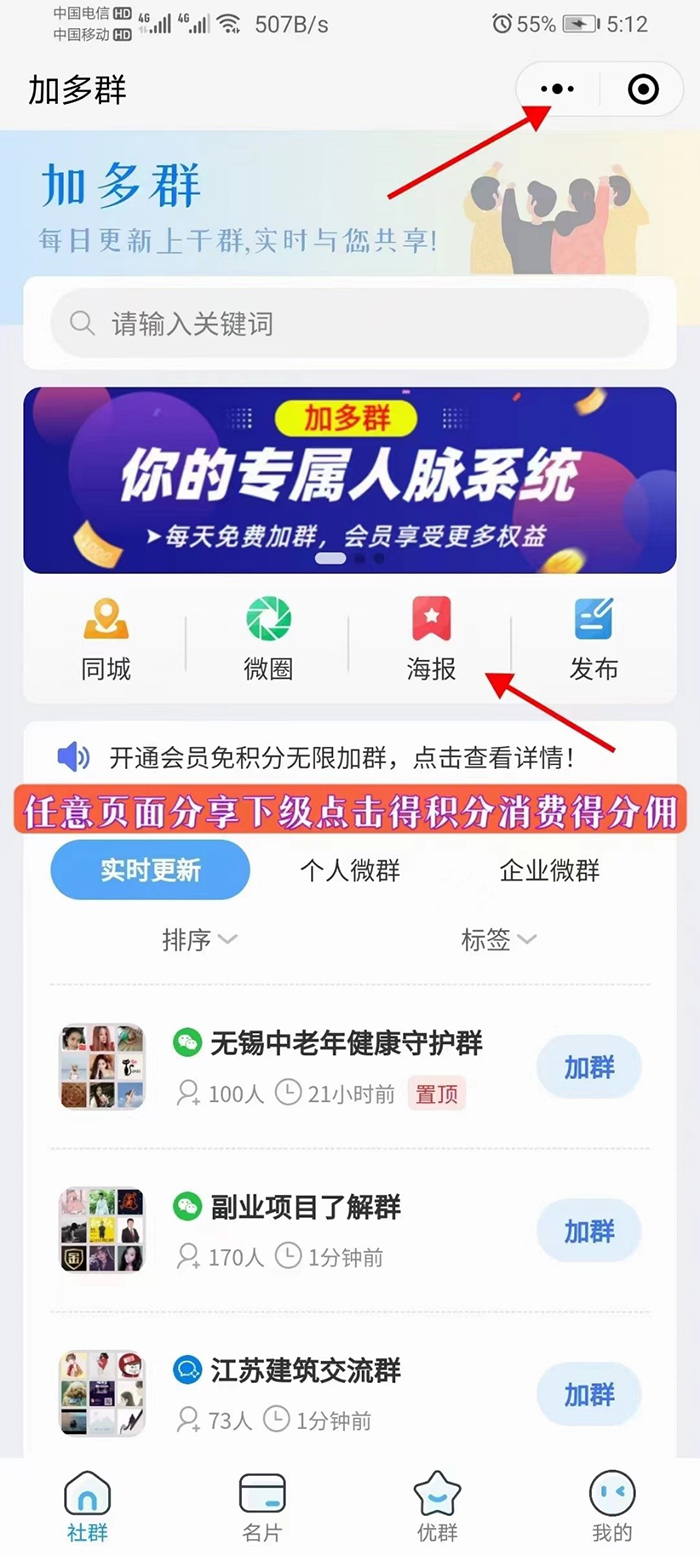Expand the 标签 tag dropdown
This screenshot has width=700, height=1556.
click(498, 940)
